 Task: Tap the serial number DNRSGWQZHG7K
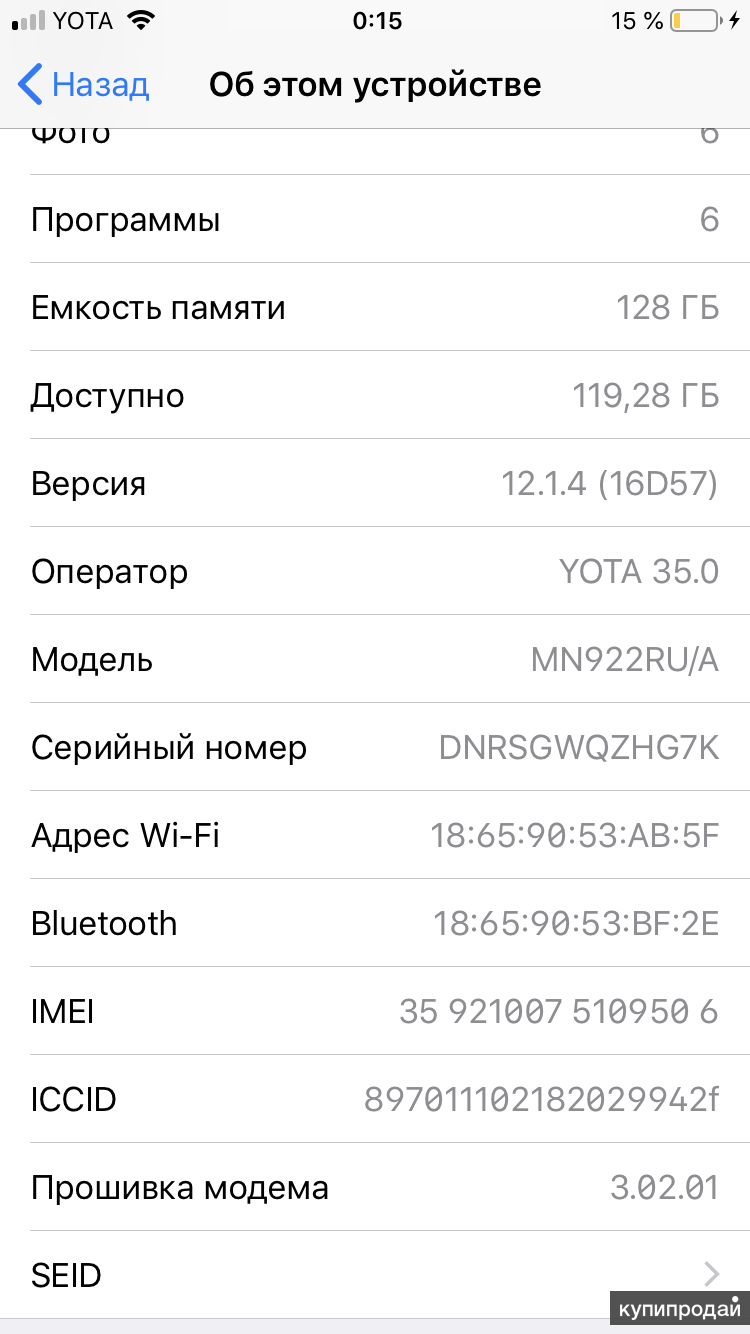(x=580, y=747)
